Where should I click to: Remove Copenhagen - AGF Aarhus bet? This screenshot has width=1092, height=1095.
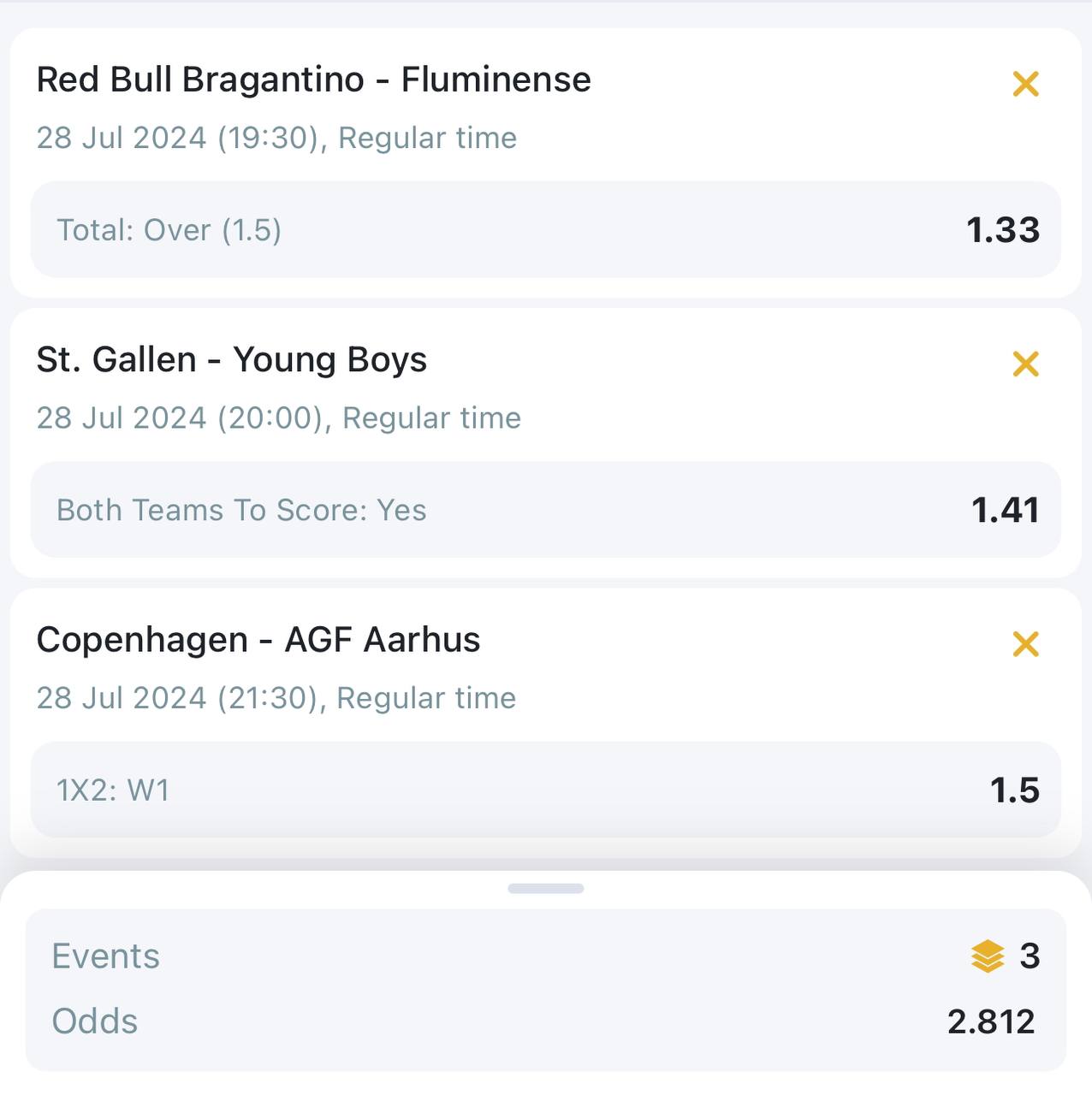(1025, 643)
